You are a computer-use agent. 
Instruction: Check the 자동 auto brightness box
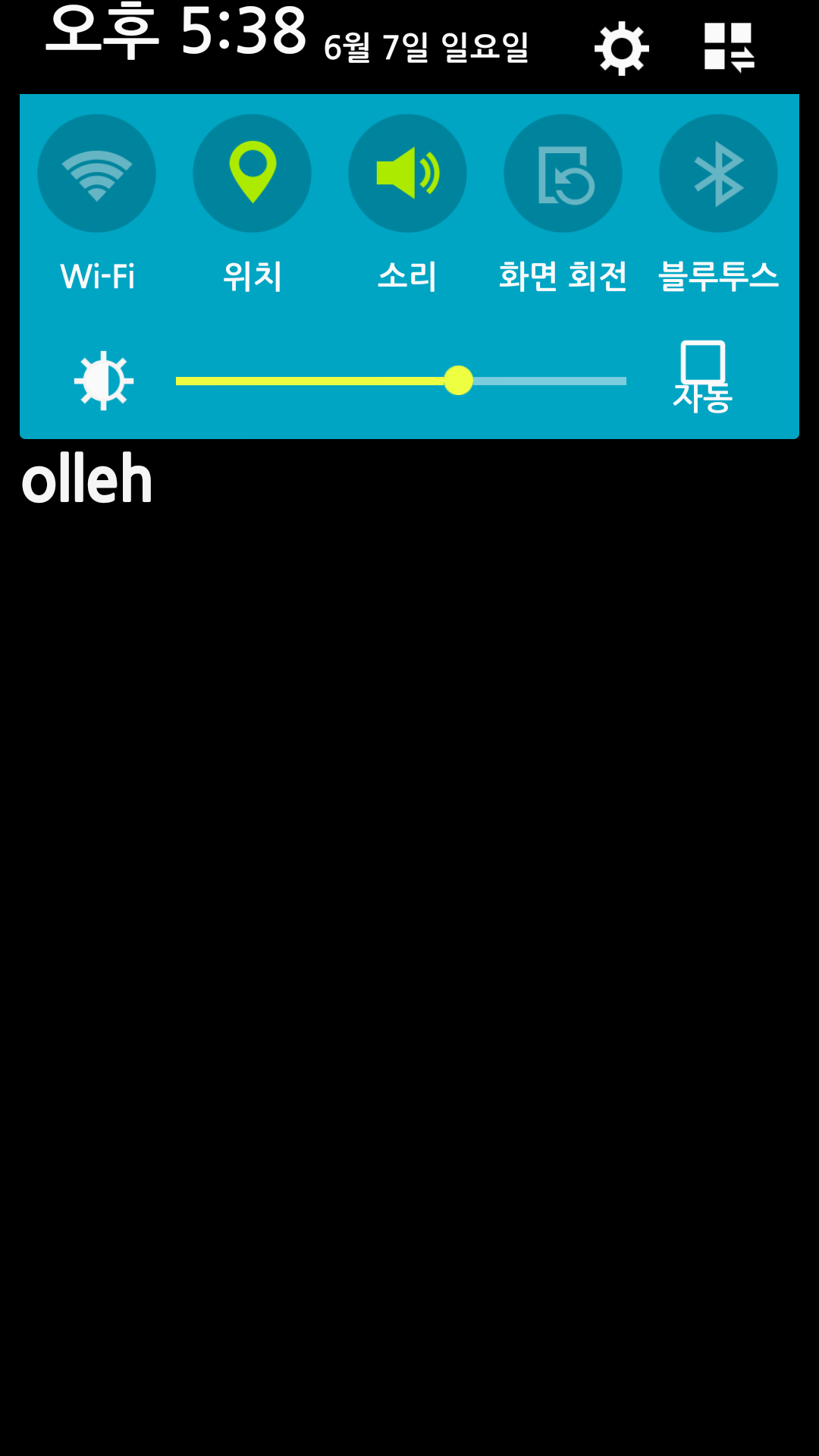(703, 362)
